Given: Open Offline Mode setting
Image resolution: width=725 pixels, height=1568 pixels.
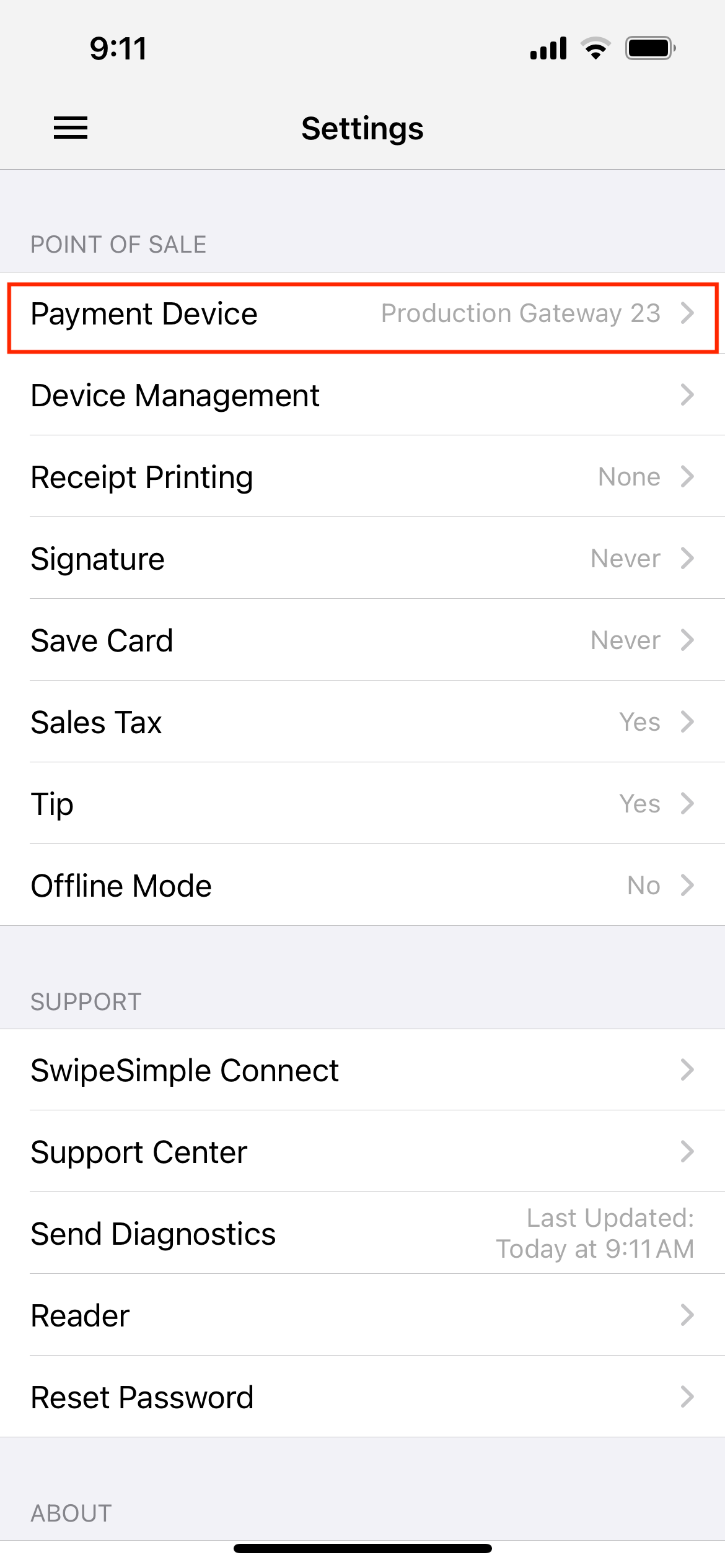Looking at the screenshot, I should 362,885.
